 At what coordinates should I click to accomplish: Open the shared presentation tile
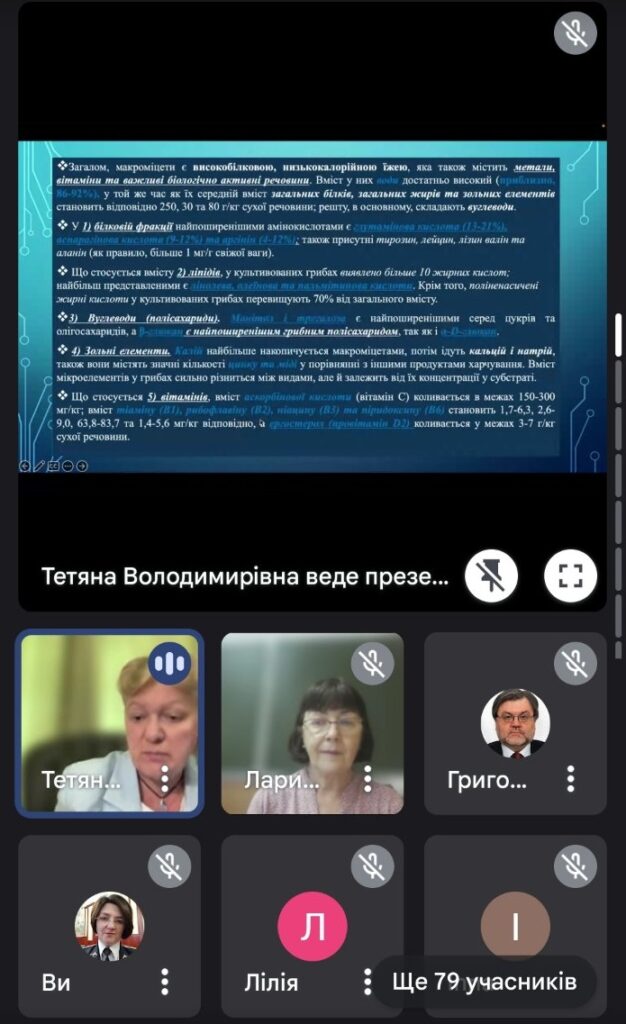pos(312,305)
